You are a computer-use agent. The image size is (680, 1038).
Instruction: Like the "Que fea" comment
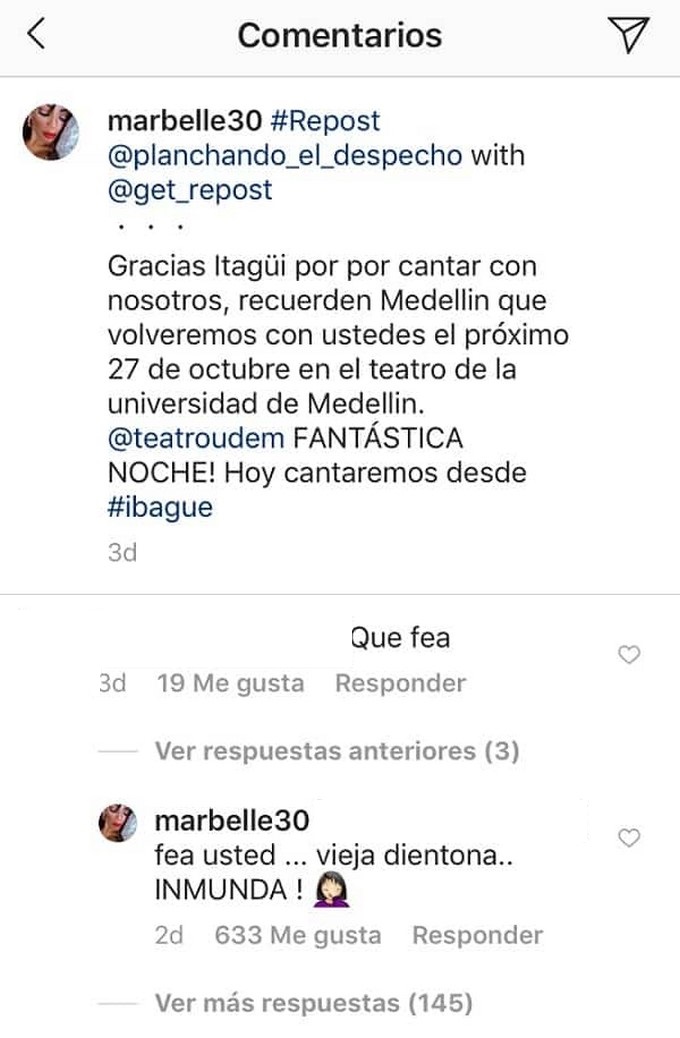pyautogui.click(x=629, y=655)
